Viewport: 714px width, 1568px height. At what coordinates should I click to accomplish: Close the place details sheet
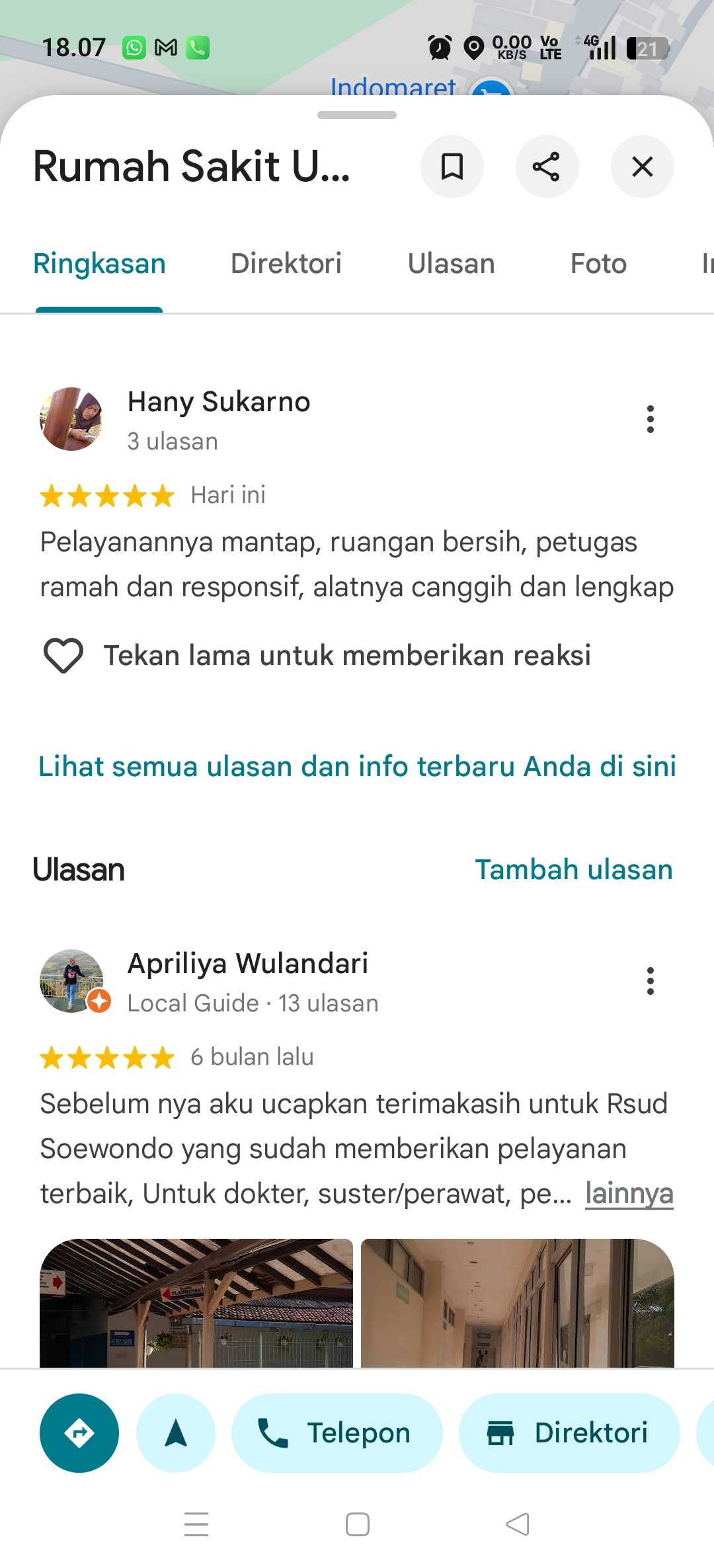point(642,167)
